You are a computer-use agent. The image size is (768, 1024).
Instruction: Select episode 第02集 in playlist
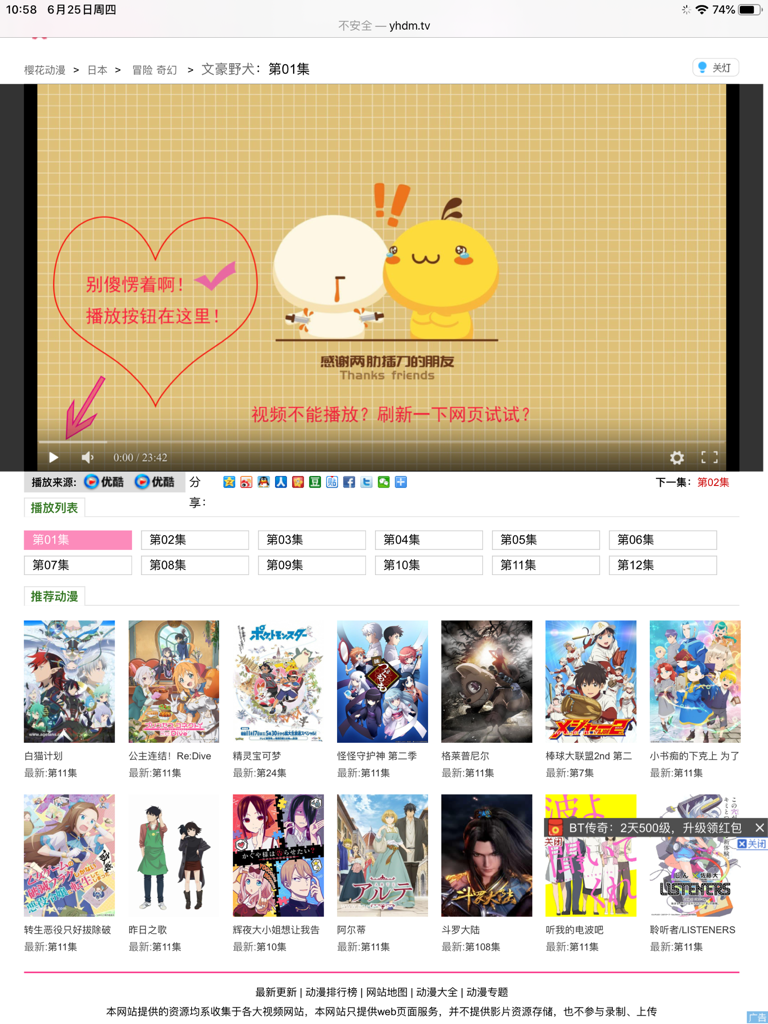[194, 540]
